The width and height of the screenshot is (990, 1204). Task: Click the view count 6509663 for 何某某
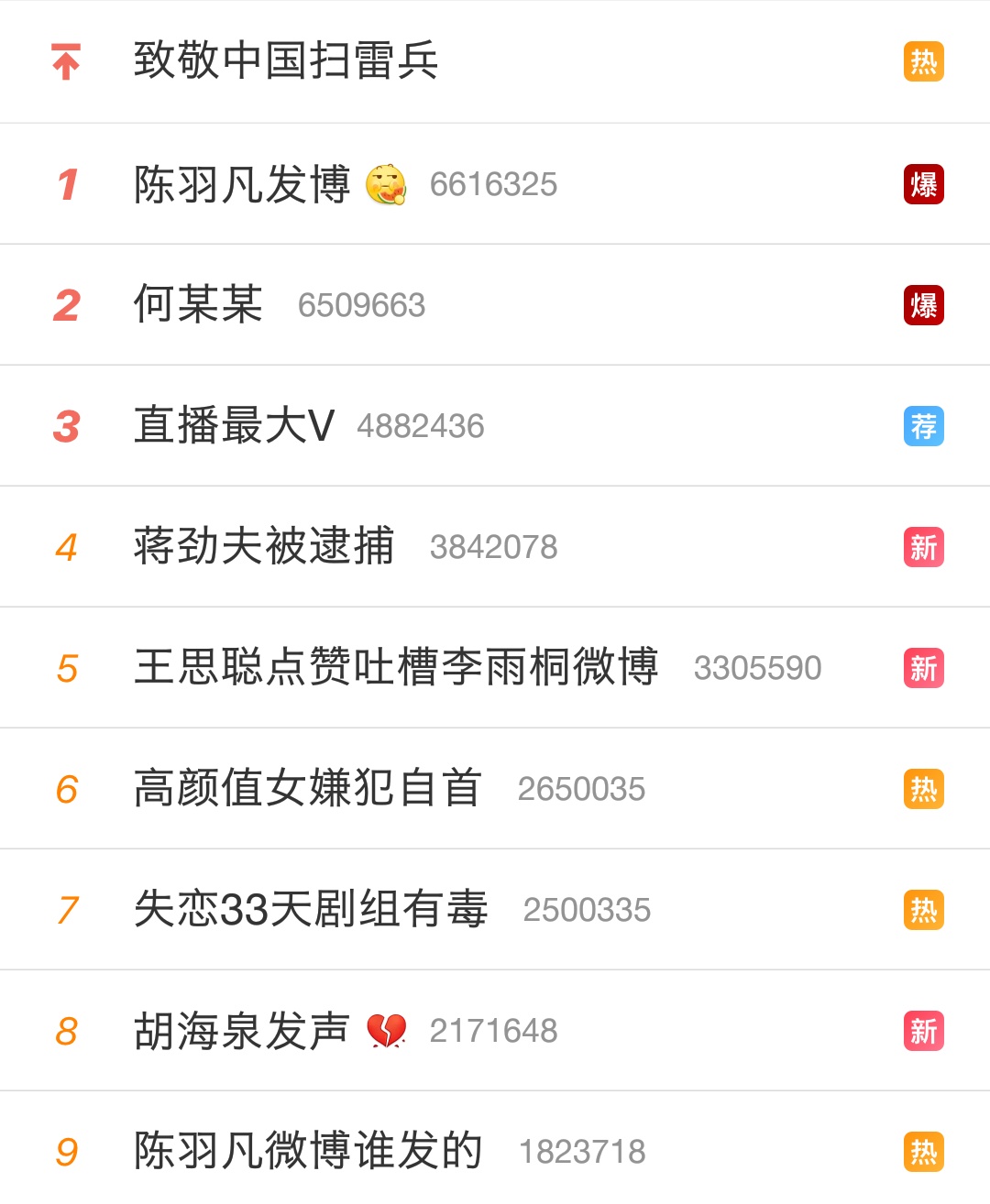[362, 305]
